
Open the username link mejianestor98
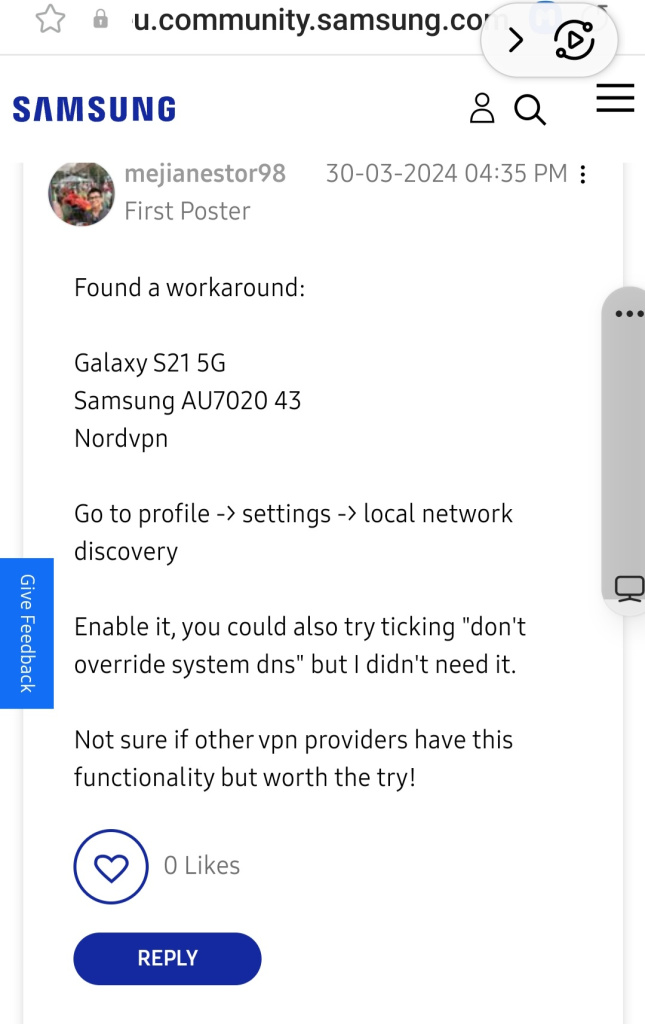pos(205,174)
